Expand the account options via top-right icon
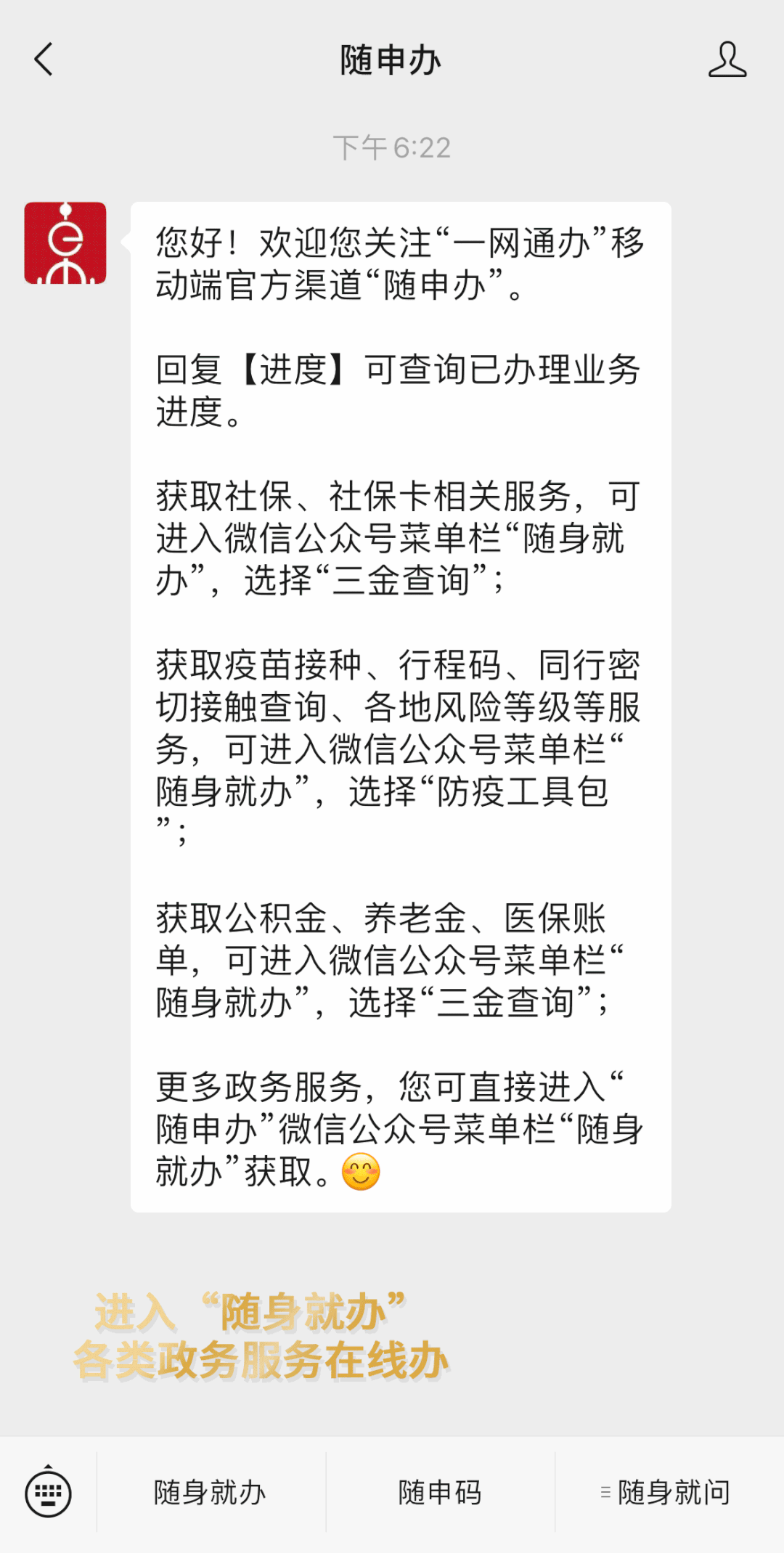The width and height of the screenshot is (784, 1553). 728,61
